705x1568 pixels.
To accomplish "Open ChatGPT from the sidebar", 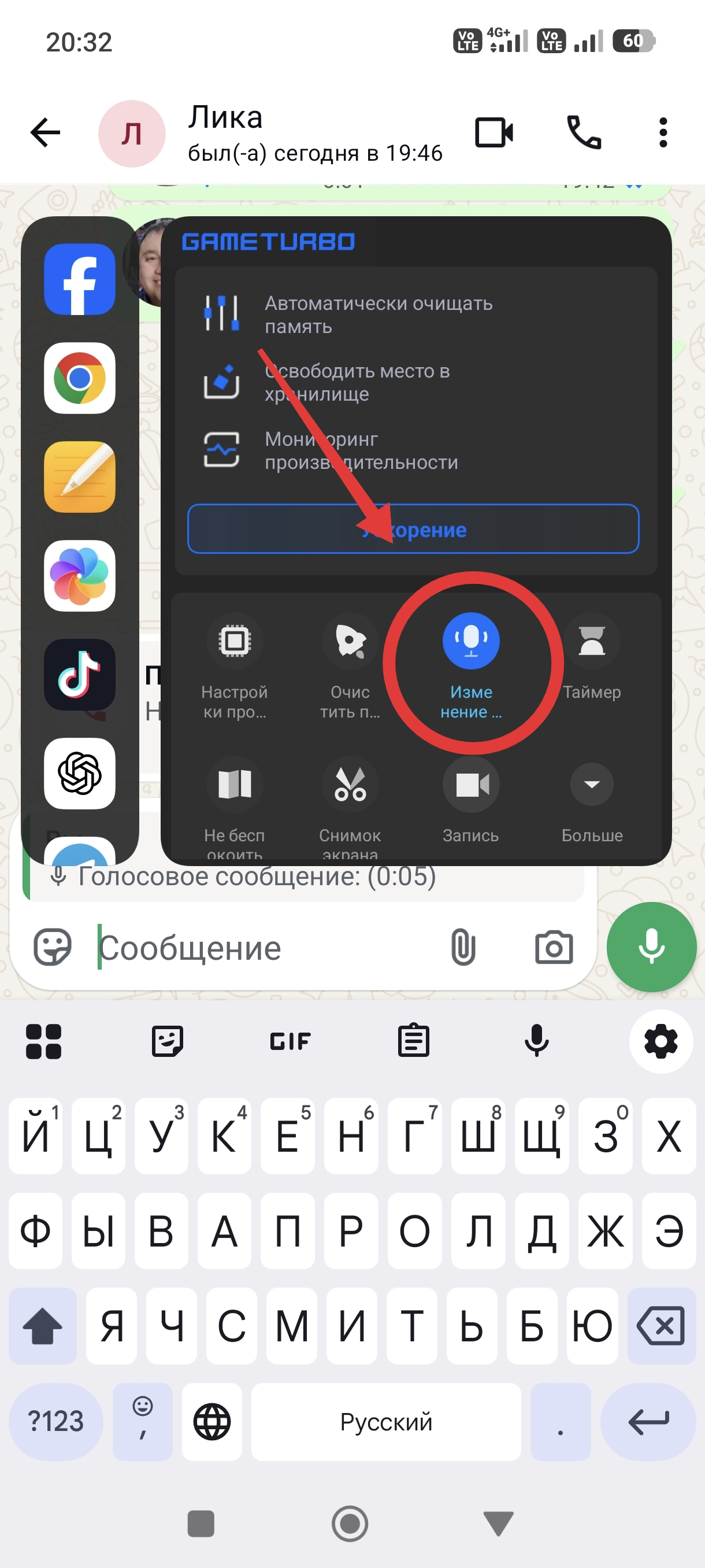I will 80,773.
